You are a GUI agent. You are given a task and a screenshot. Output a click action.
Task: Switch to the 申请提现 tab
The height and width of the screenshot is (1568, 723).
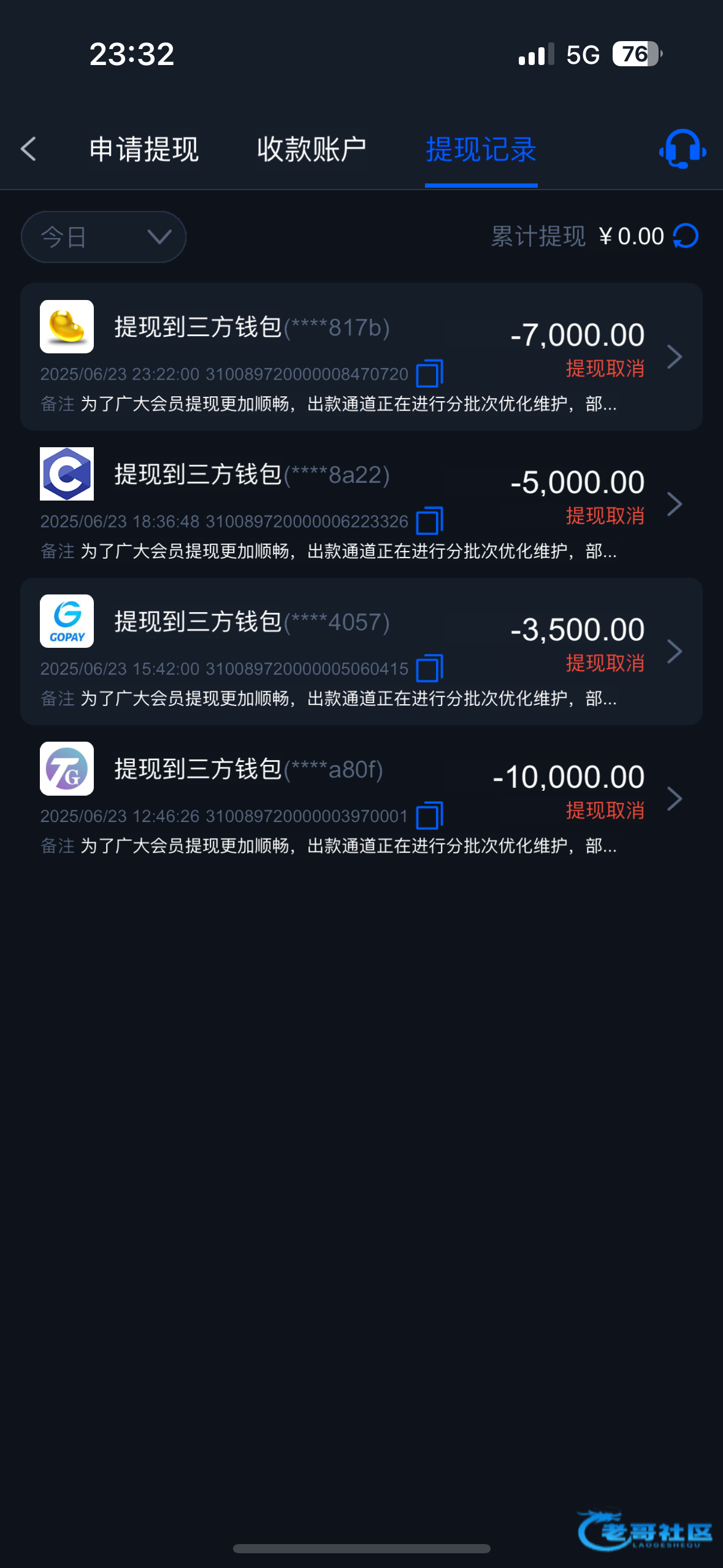coord(144,149)
